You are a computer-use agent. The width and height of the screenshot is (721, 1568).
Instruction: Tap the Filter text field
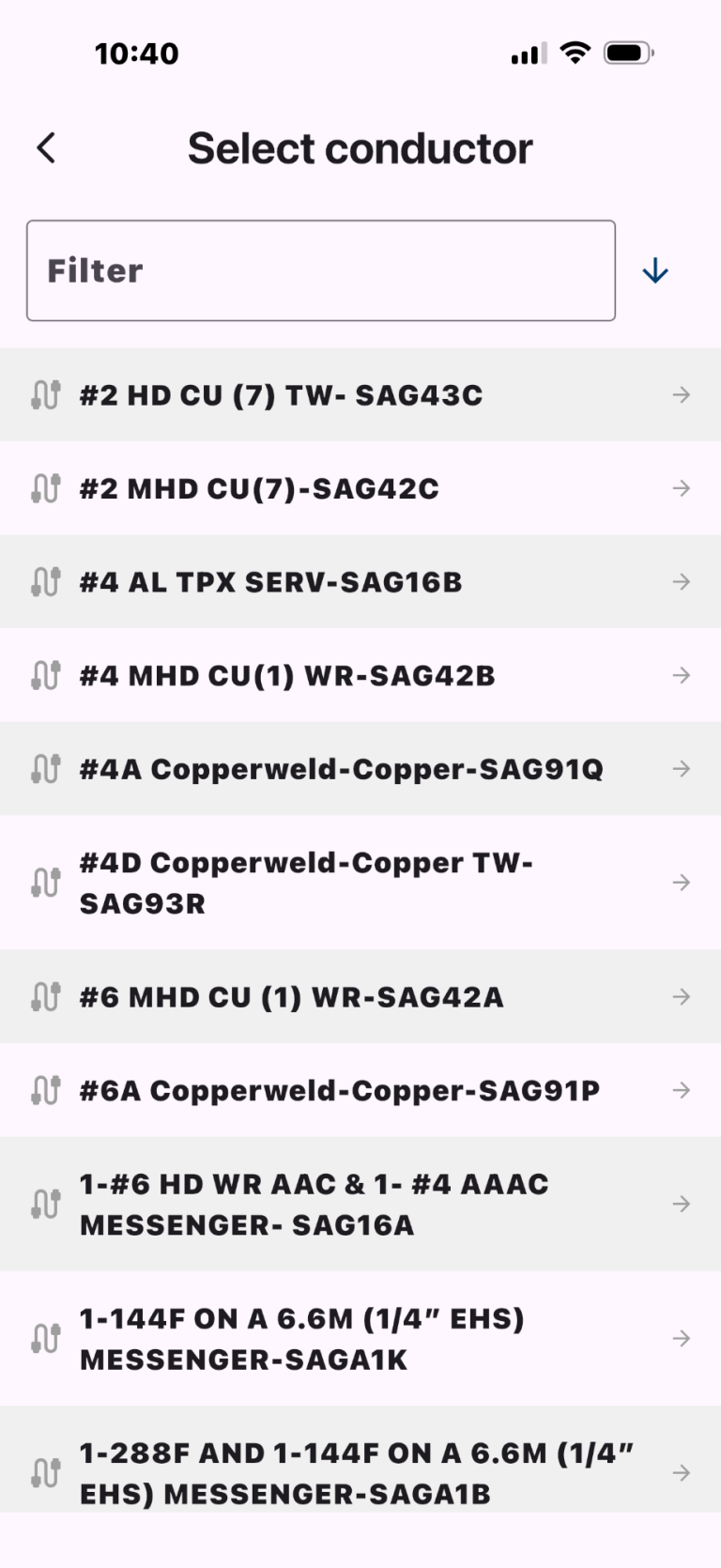click(320, 270)
